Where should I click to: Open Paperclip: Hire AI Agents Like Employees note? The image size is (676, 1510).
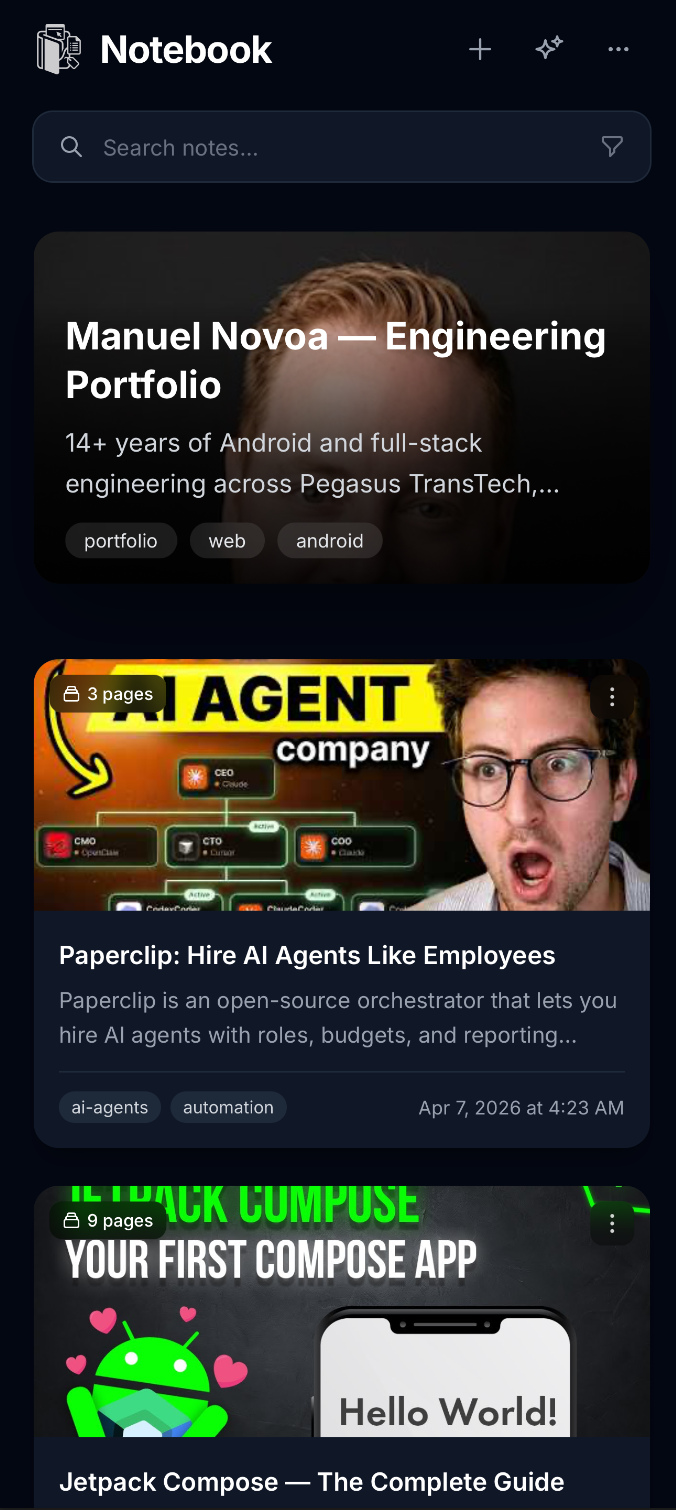[307, 956]
